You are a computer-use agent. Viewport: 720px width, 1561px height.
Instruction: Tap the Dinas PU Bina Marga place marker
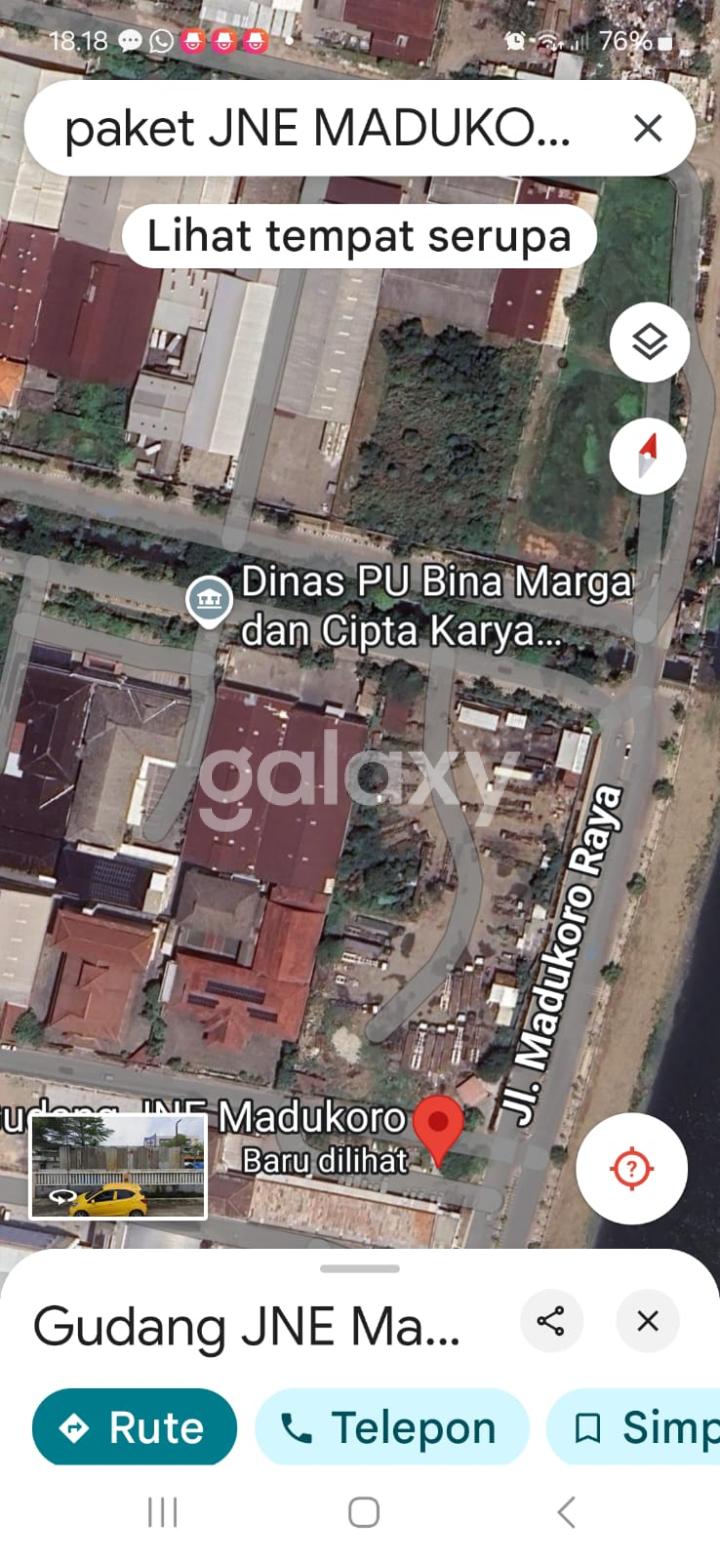[210, 600]
